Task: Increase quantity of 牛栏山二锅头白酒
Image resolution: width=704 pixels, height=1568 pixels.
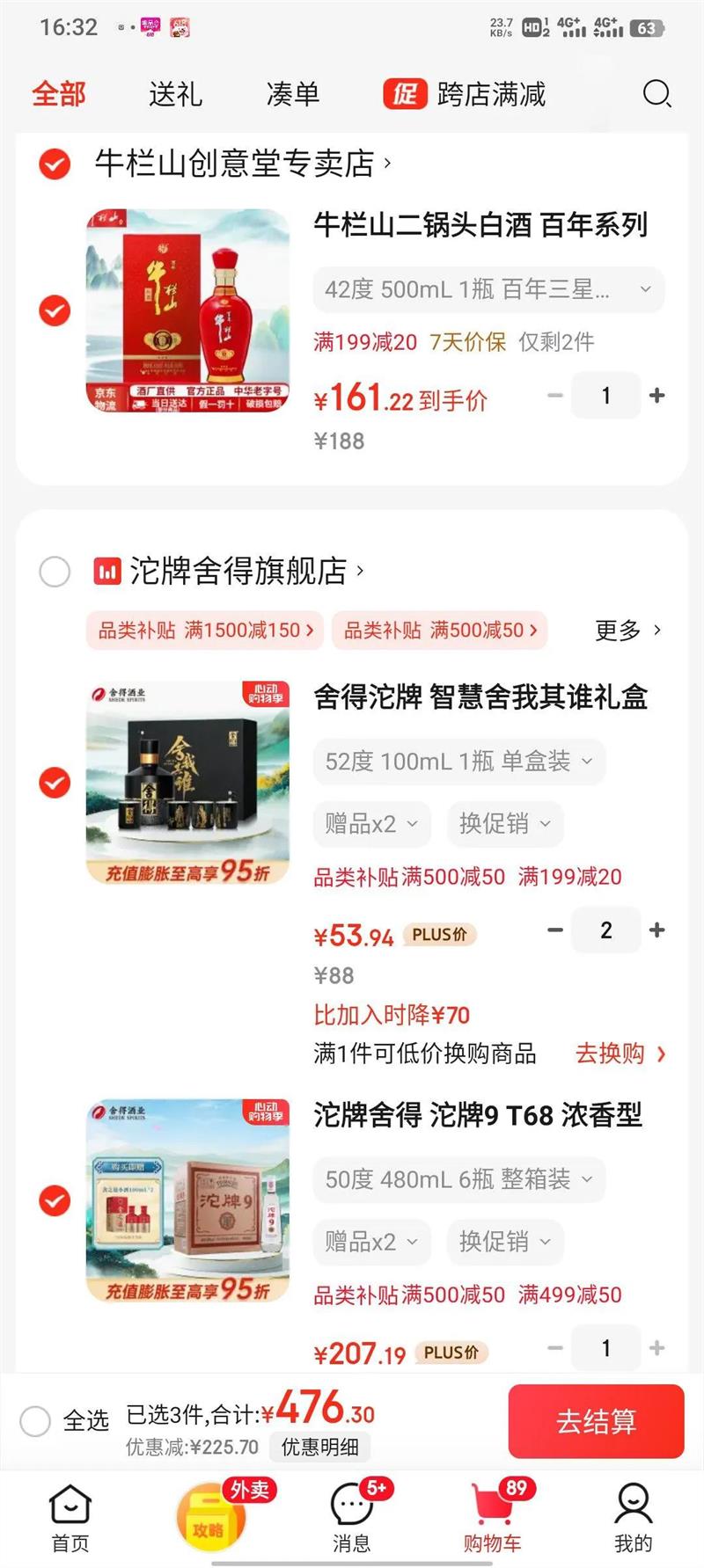Action: tap(656, 396)
